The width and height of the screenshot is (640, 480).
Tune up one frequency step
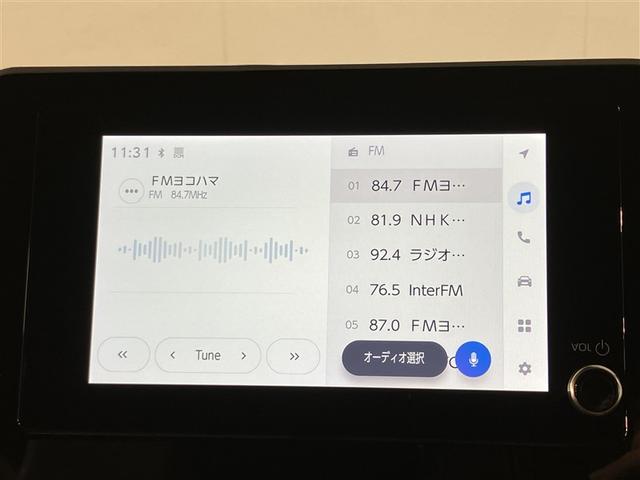coord(243,355)
